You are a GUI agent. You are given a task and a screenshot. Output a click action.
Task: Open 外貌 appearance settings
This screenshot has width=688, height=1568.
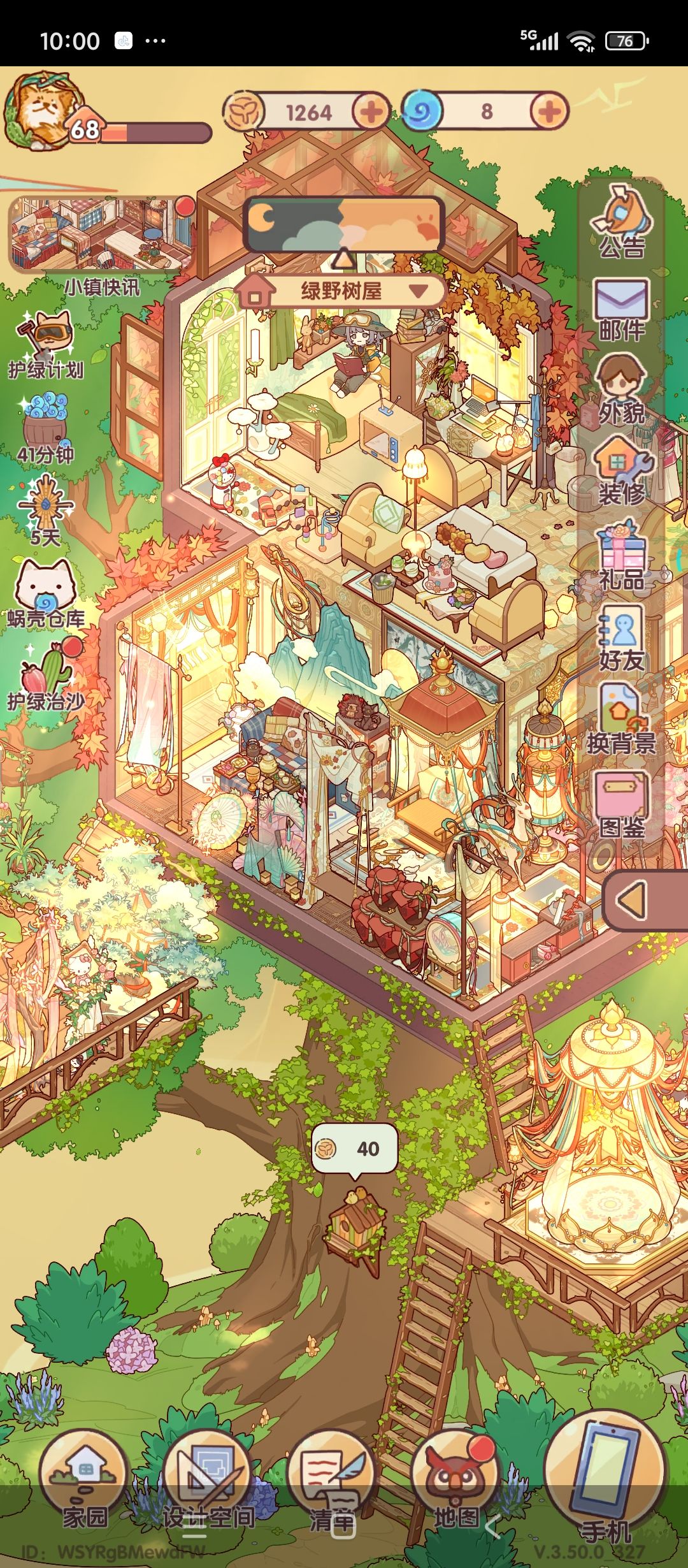coord(621,390)
